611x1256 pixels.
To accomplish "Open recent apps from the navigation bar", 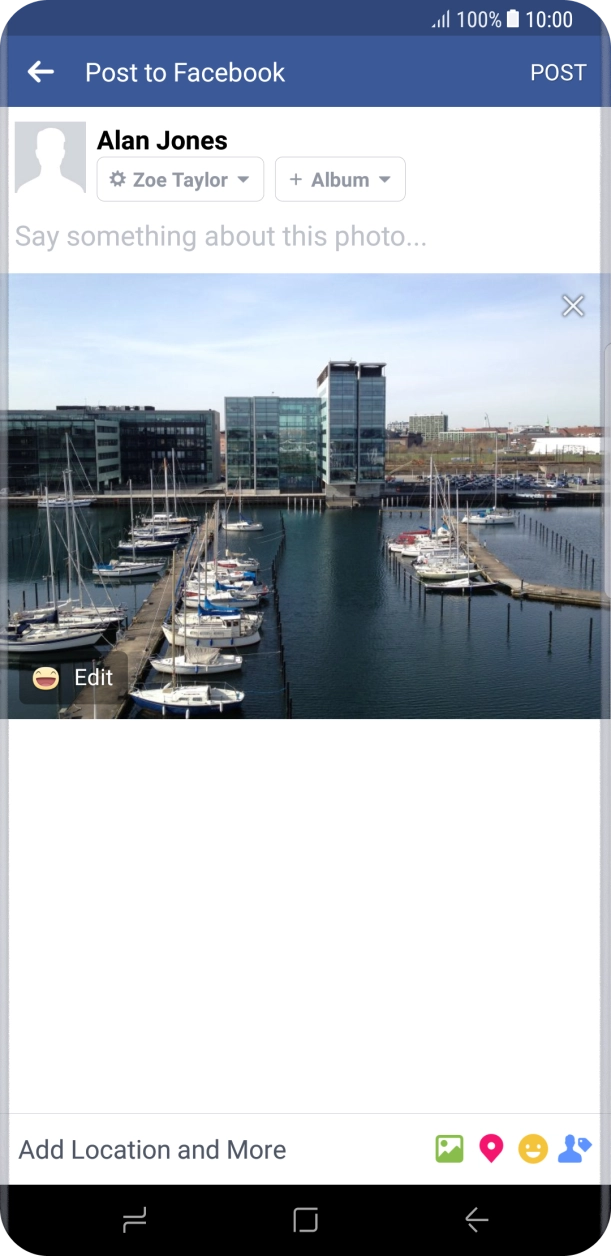I will [134, 1220].
